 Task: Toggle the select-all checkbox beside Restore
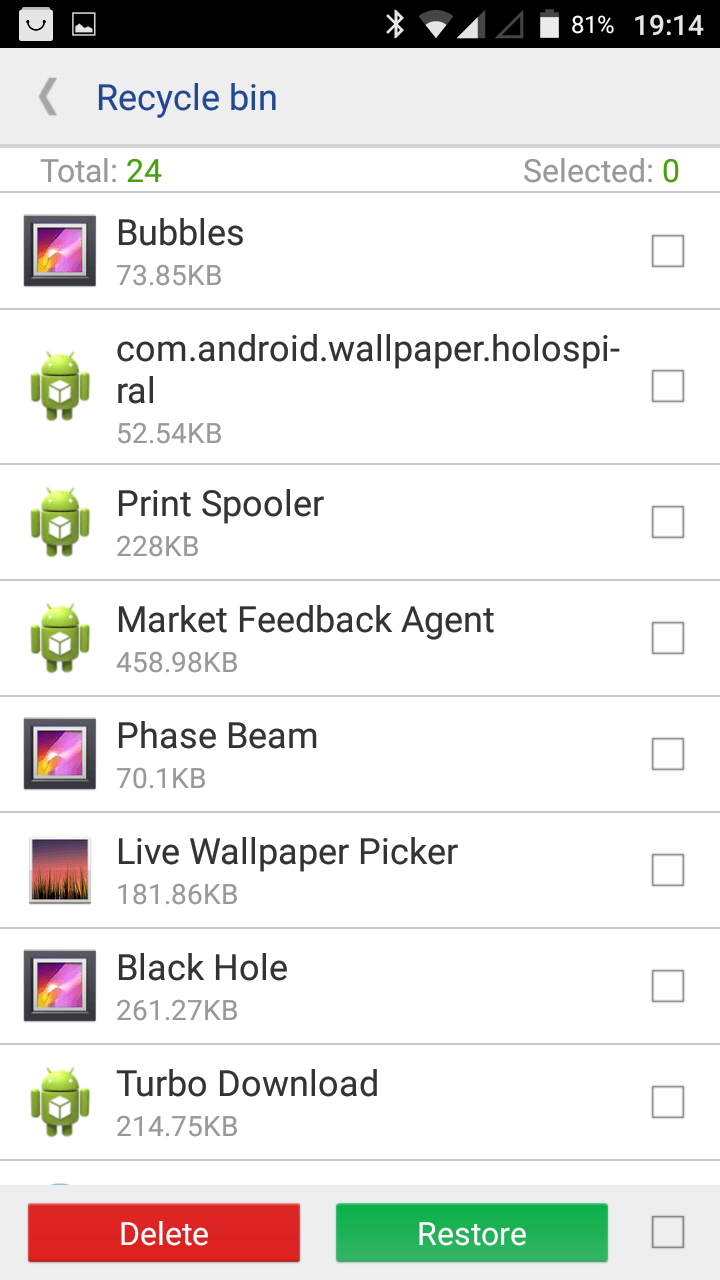click(x=667, y=1232)
